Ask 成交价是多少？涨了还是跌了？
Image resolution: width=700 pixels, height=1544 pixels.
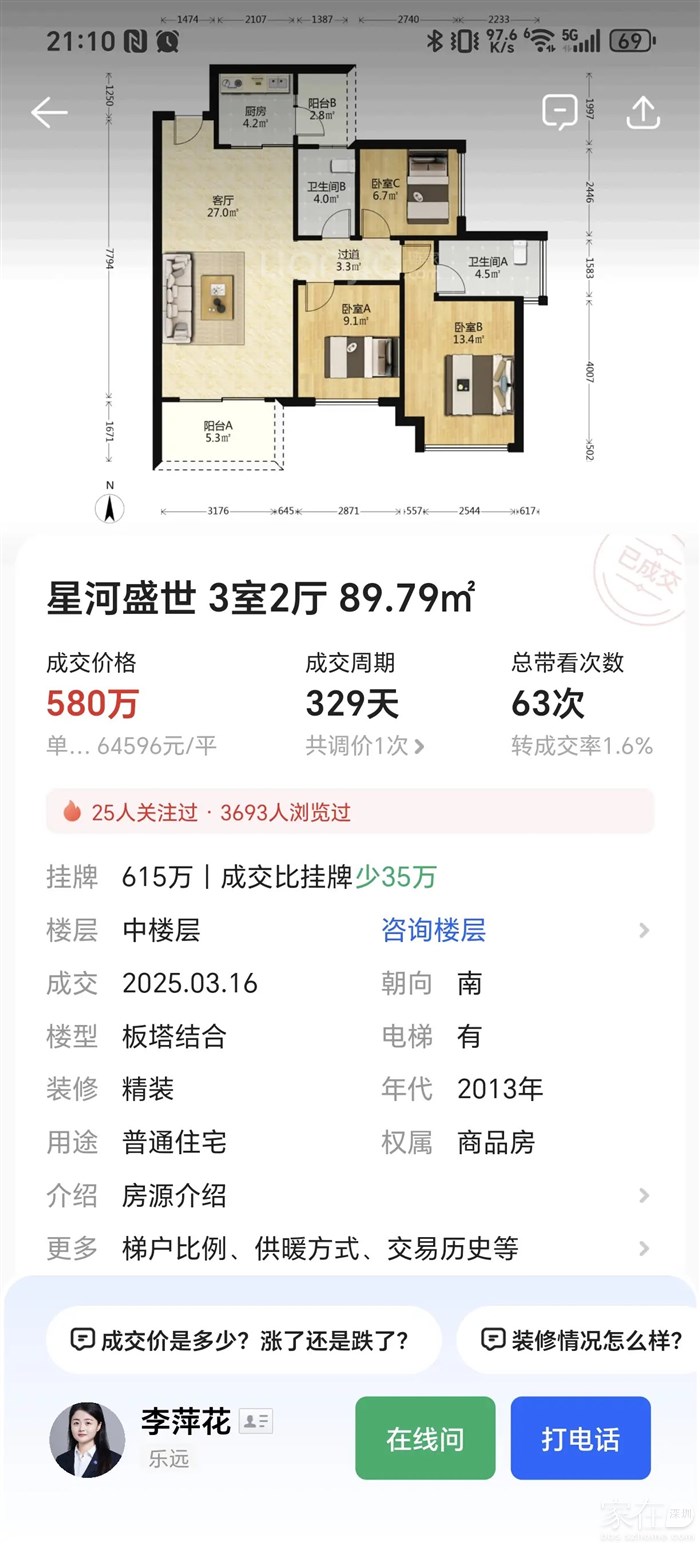243,1340
